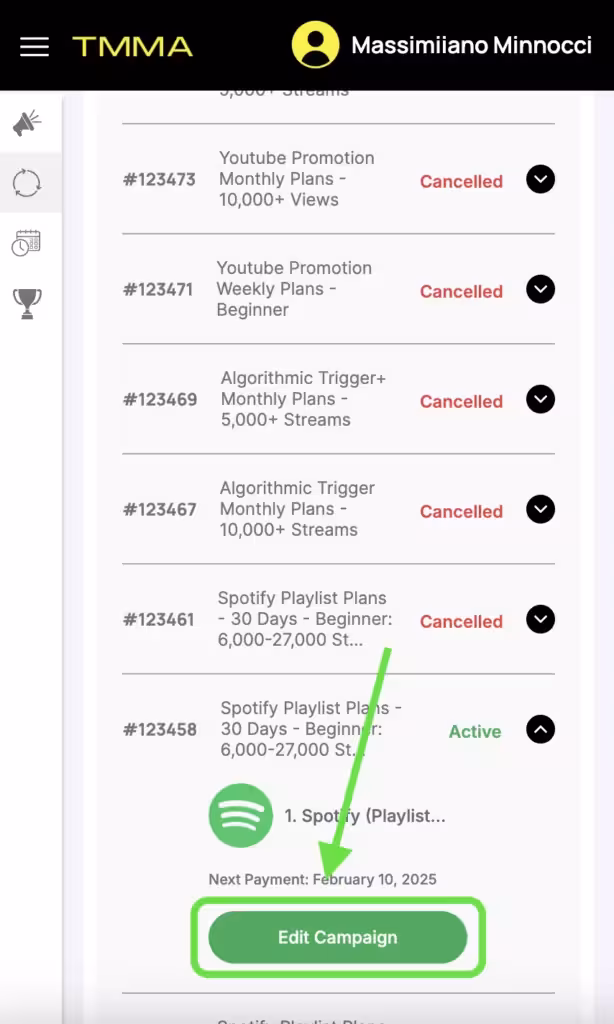This screenshot has width=614, height=1024.
Task: Open the megaphone campaigns sidebar icon
Action: tap(27, 124)
